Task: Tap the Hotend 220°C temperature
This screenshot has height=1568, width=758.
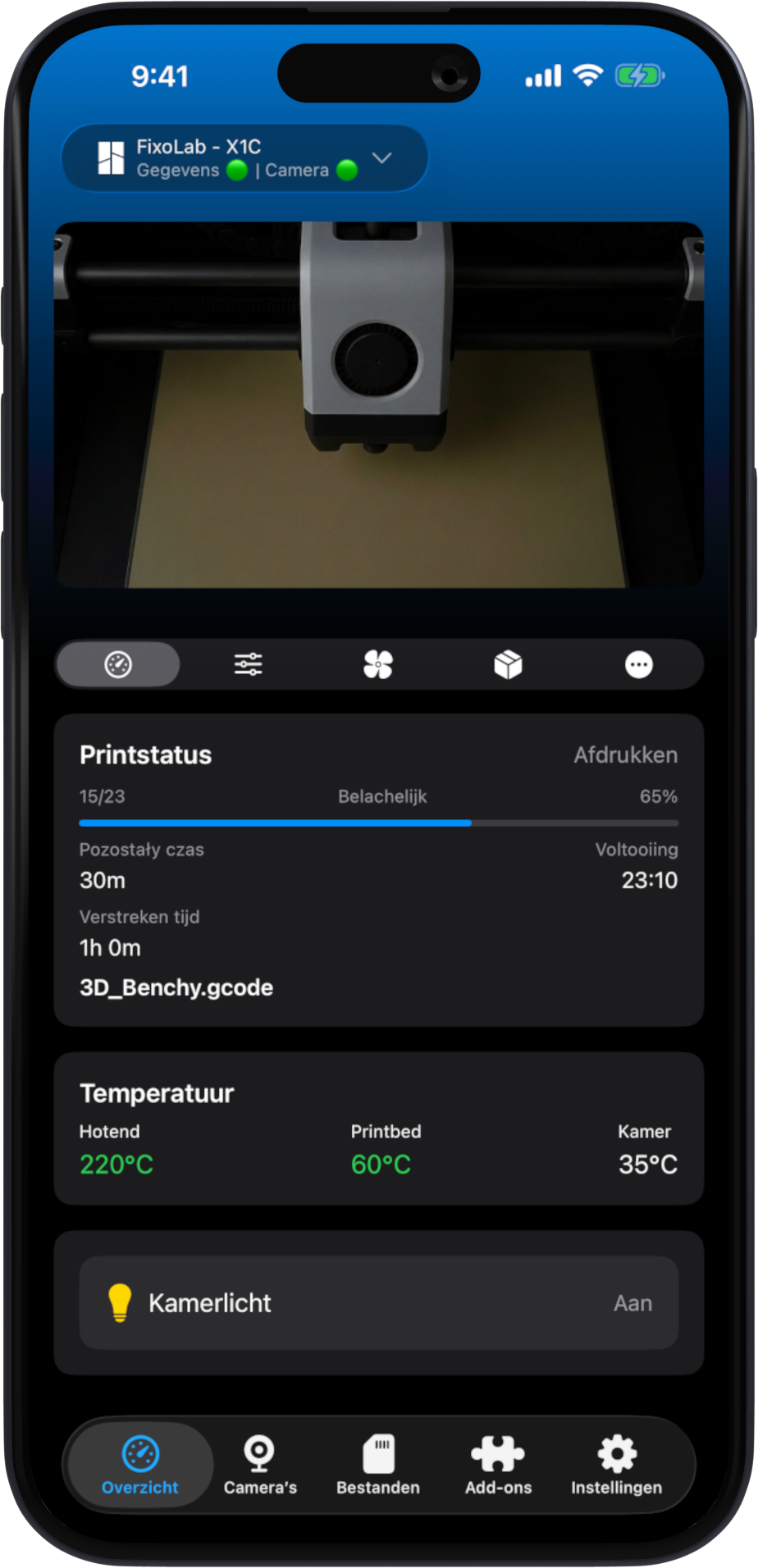Action: coord(116,1164)
